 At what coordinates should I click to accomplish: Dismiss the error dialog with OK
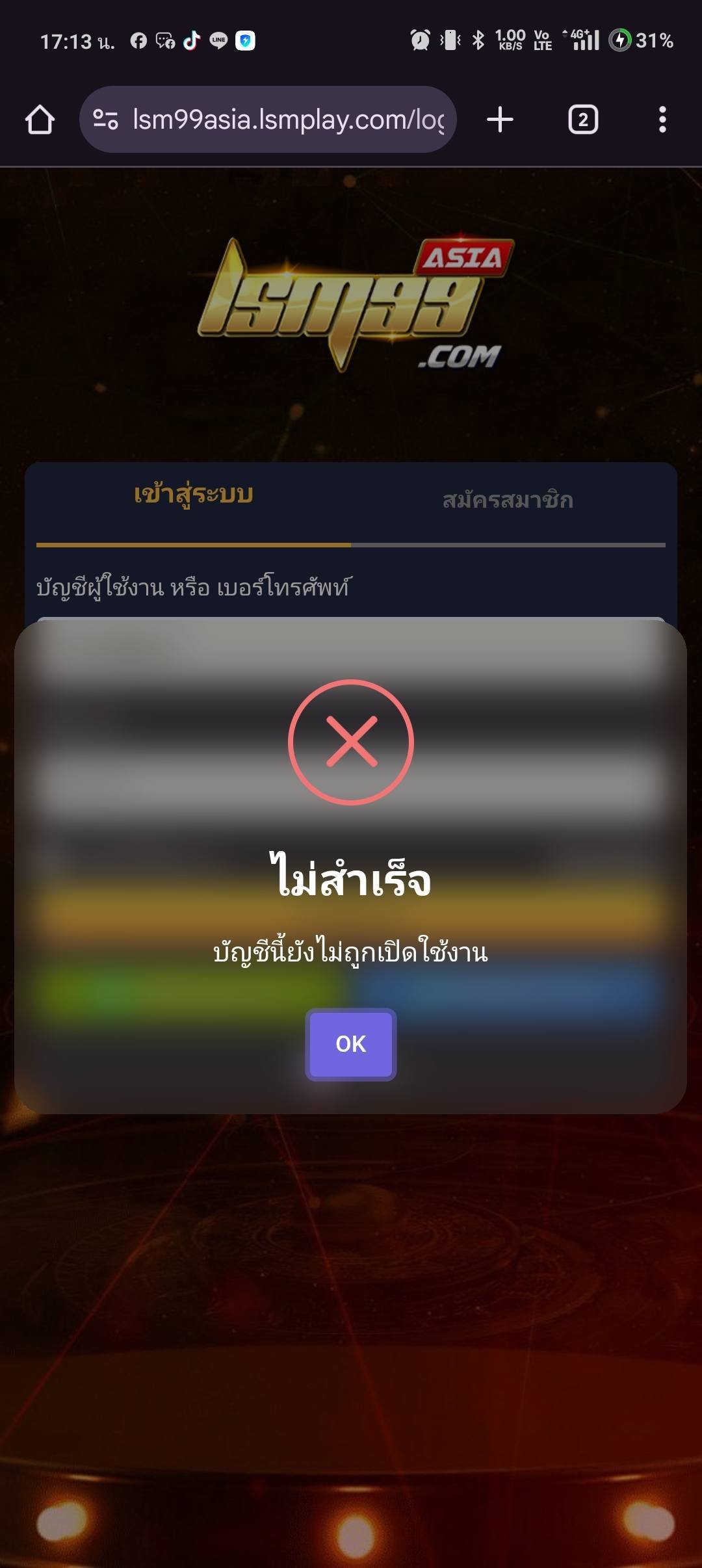[x=350, y=1044]
